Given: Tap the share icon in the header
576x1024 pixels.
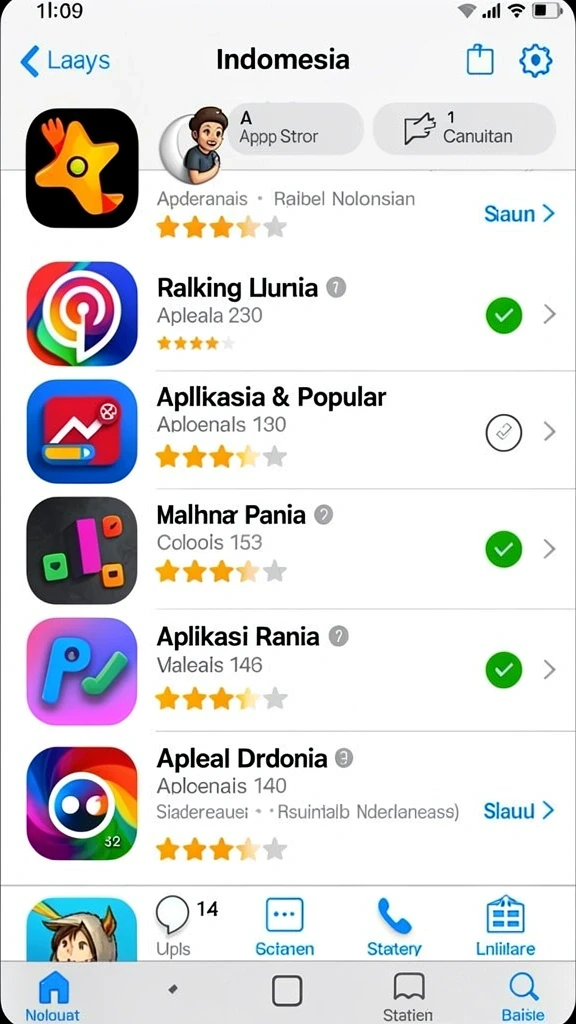Looking at the screenshot, I should coord(480,60).
